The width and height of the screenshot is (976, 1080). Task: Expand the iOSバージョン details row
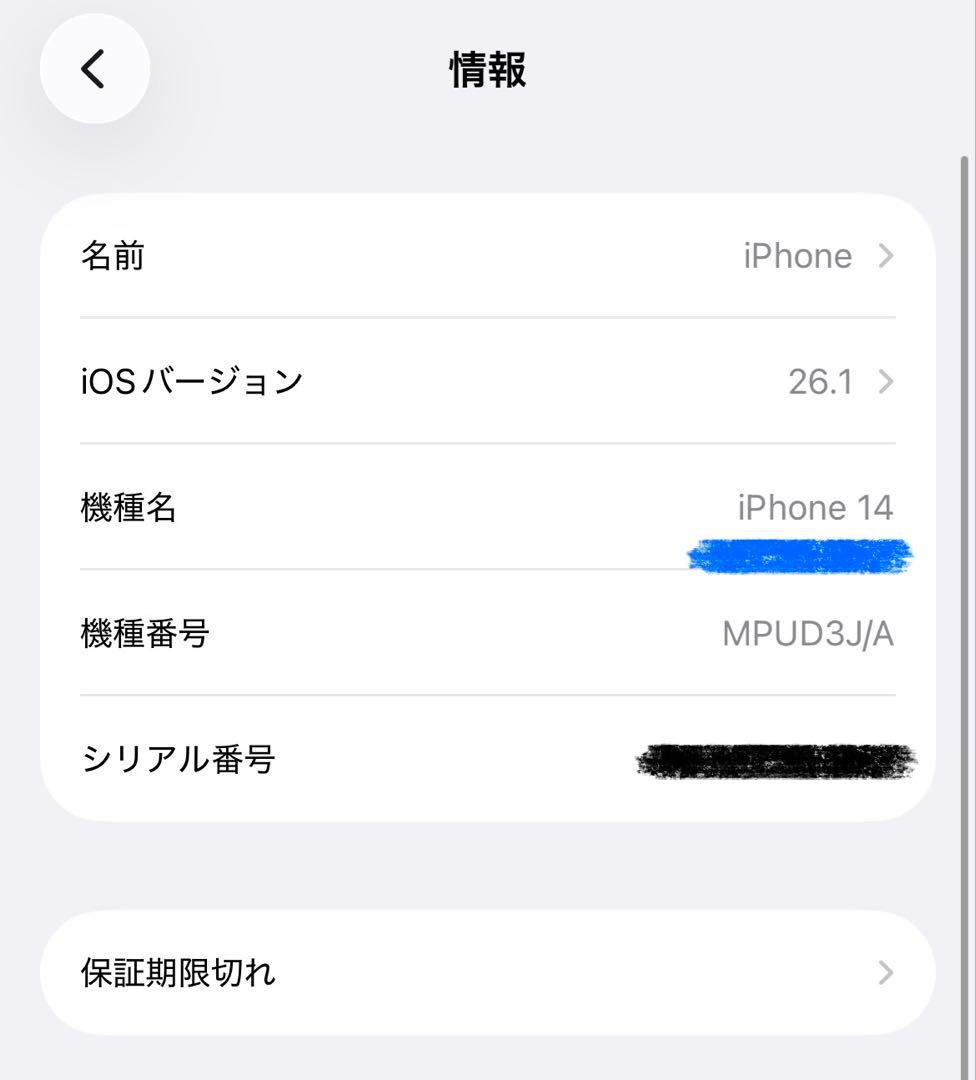[488, 382]
